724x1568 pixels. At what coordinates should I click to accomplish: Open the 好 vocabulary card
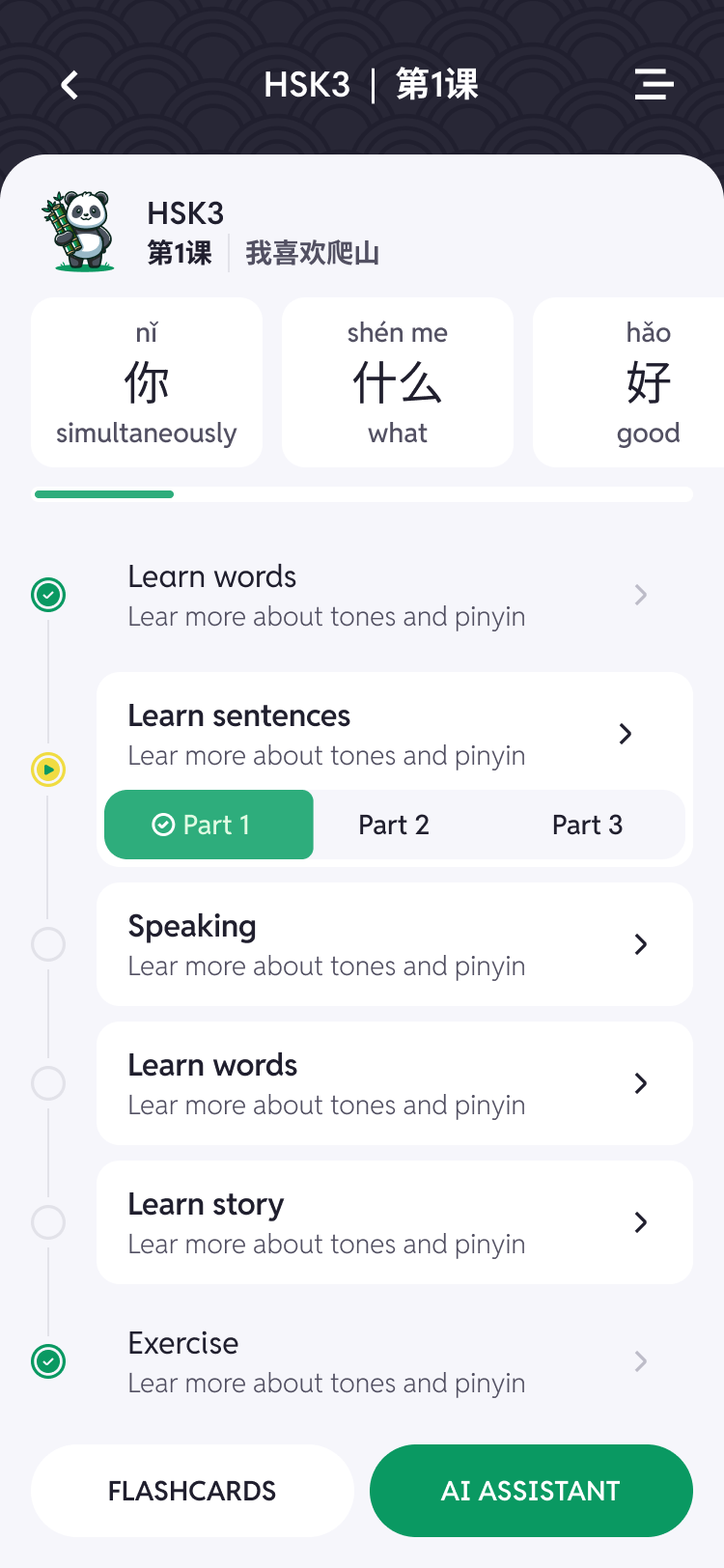(637, 383)
